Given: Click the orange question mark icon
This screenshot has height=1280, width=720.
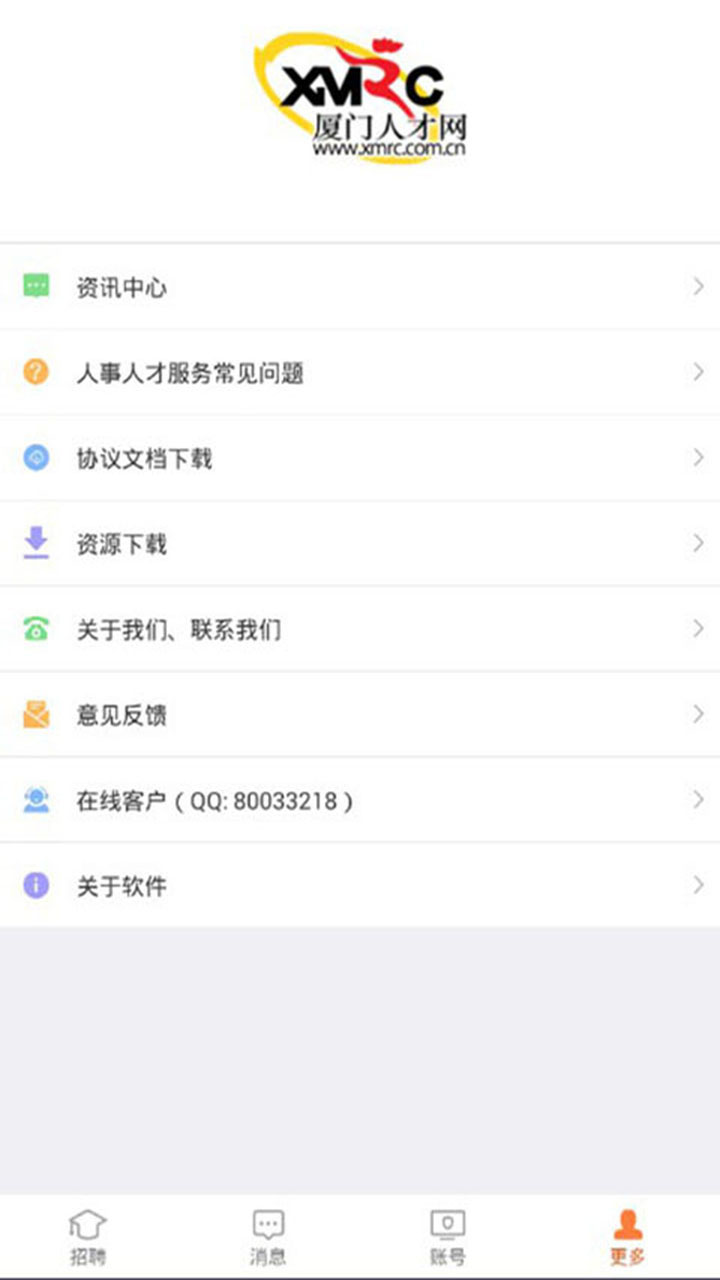Looking at the screenshot, I should [36, 372].
